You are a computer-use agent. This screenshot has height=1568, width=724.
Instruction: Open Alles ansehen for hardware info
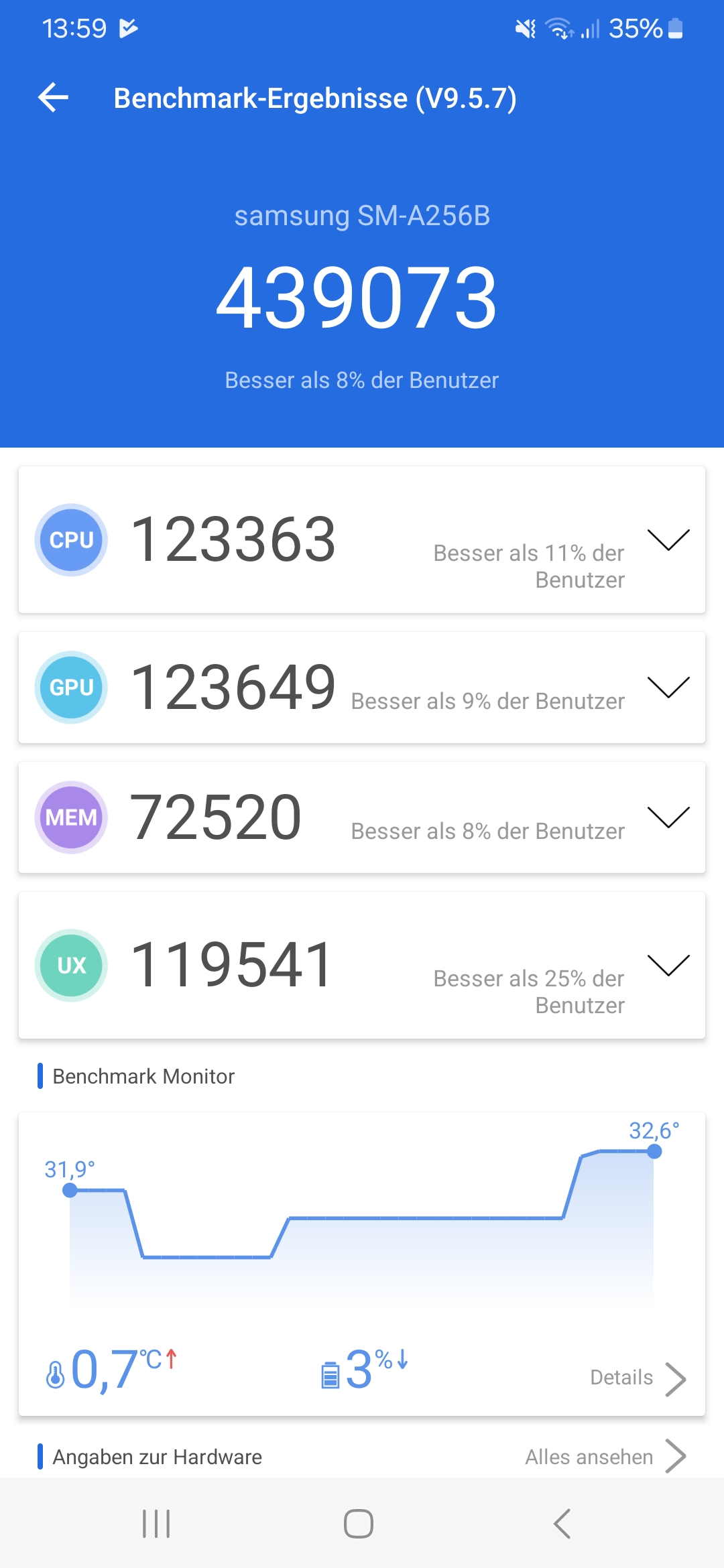605,1457
